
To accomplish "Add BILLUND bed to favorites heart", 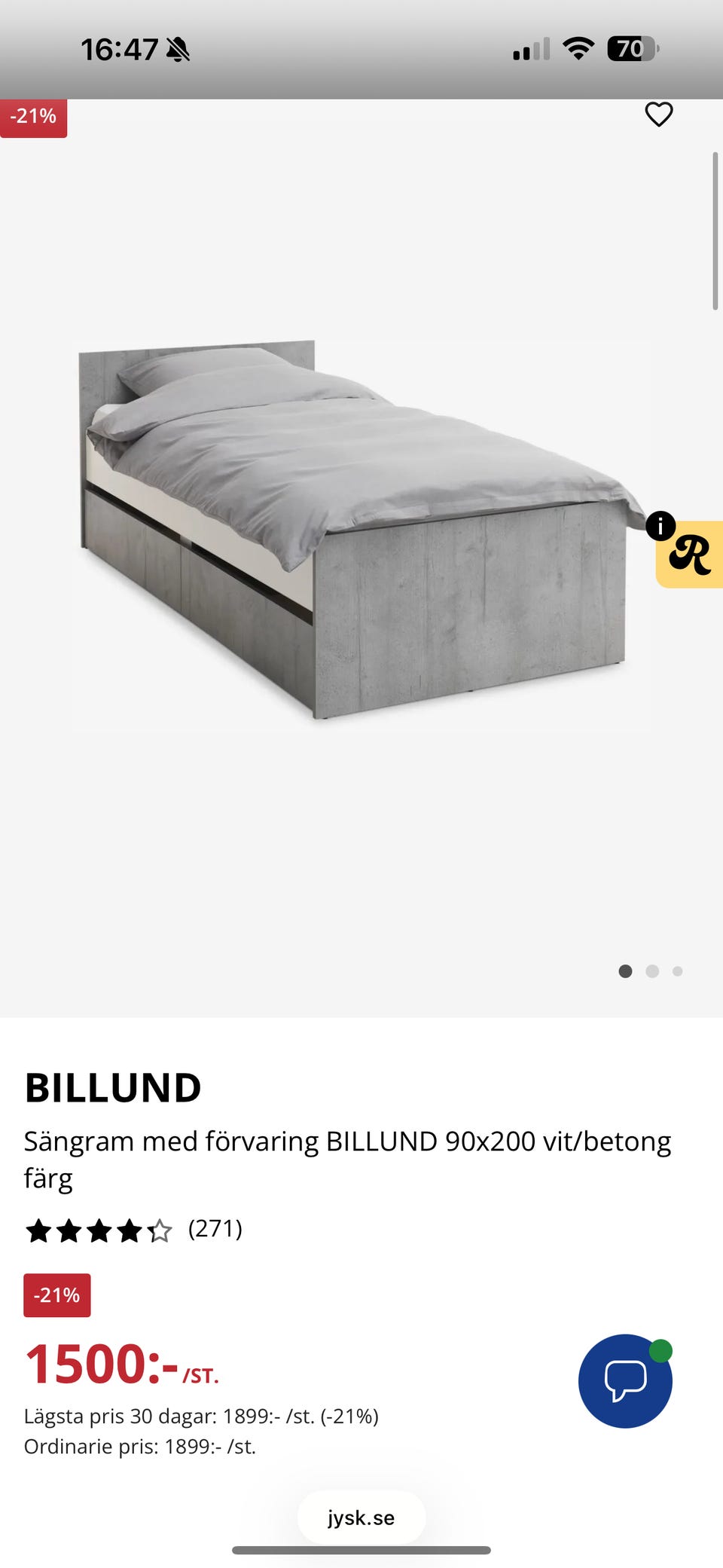I will coord(658,115).
